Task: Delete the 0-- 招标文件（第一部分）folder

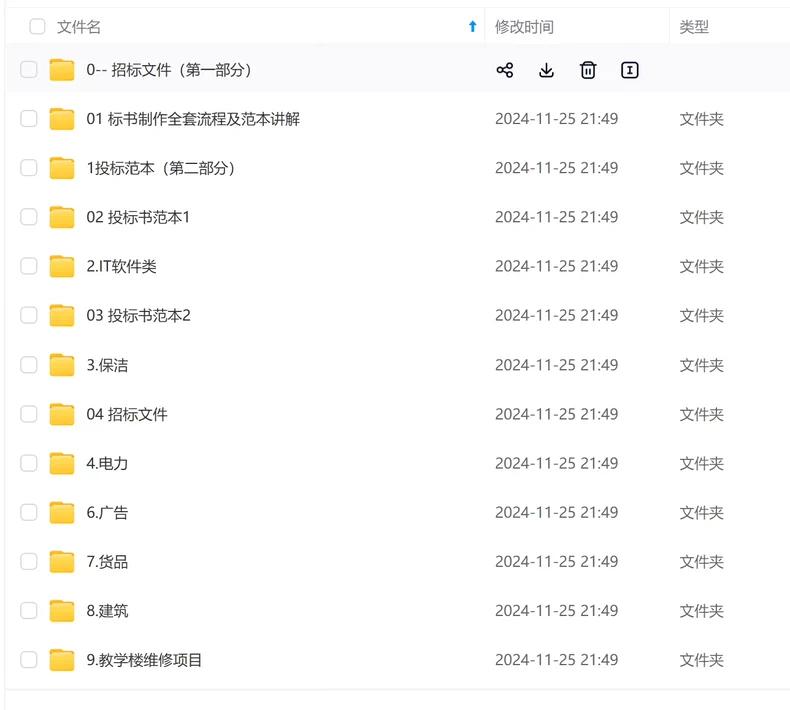Action: click(x=588, y=70)
